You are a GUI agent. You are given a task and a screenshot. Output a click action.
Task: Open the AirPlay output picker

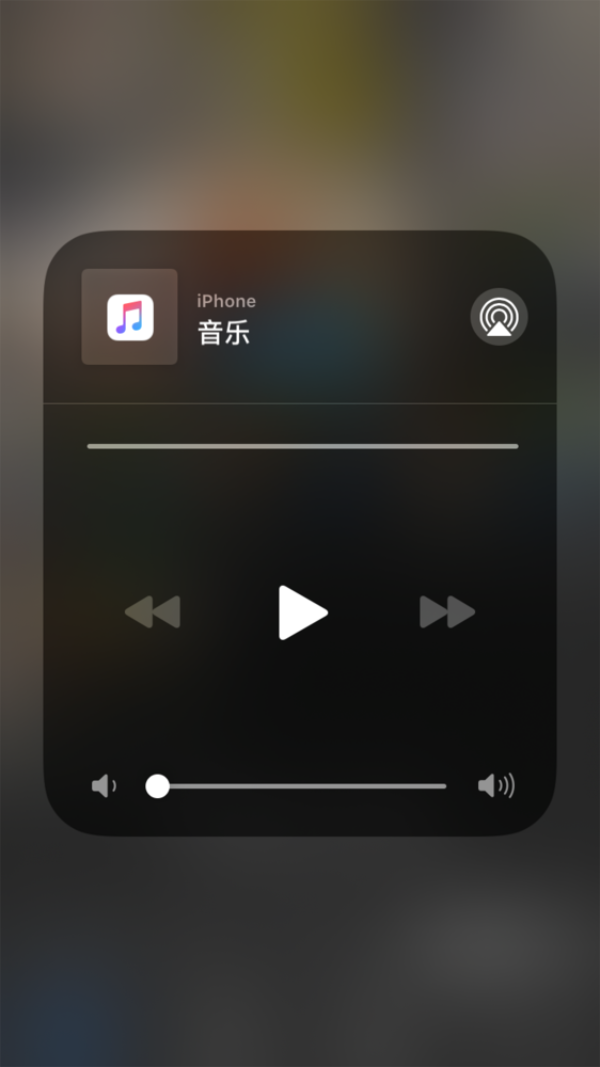coord(498,317)
